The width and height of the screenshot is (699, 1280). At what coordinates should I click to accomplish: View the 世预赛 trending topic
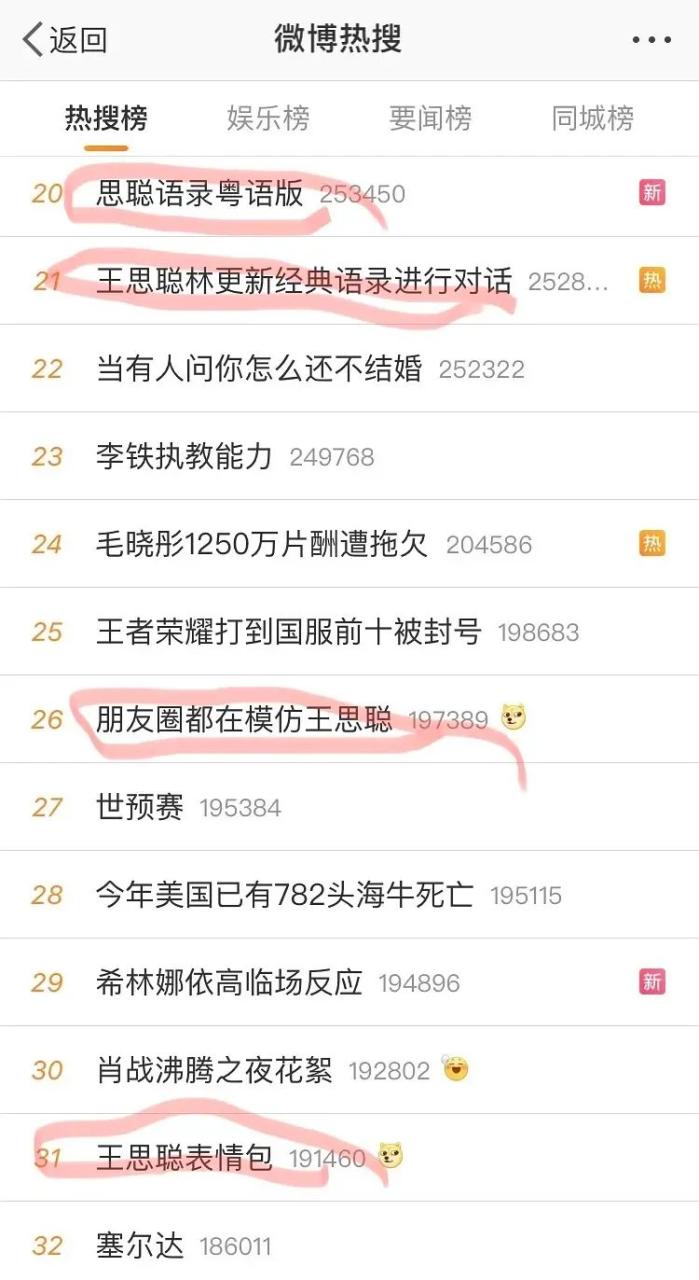coord(140,807)
